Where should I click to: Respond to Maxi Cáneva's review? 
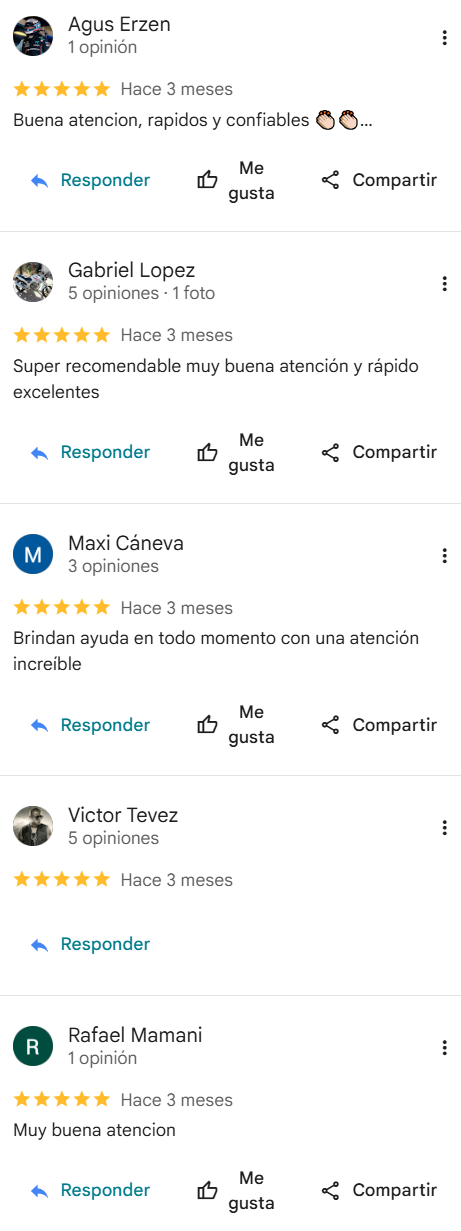(x=90, y=725)
